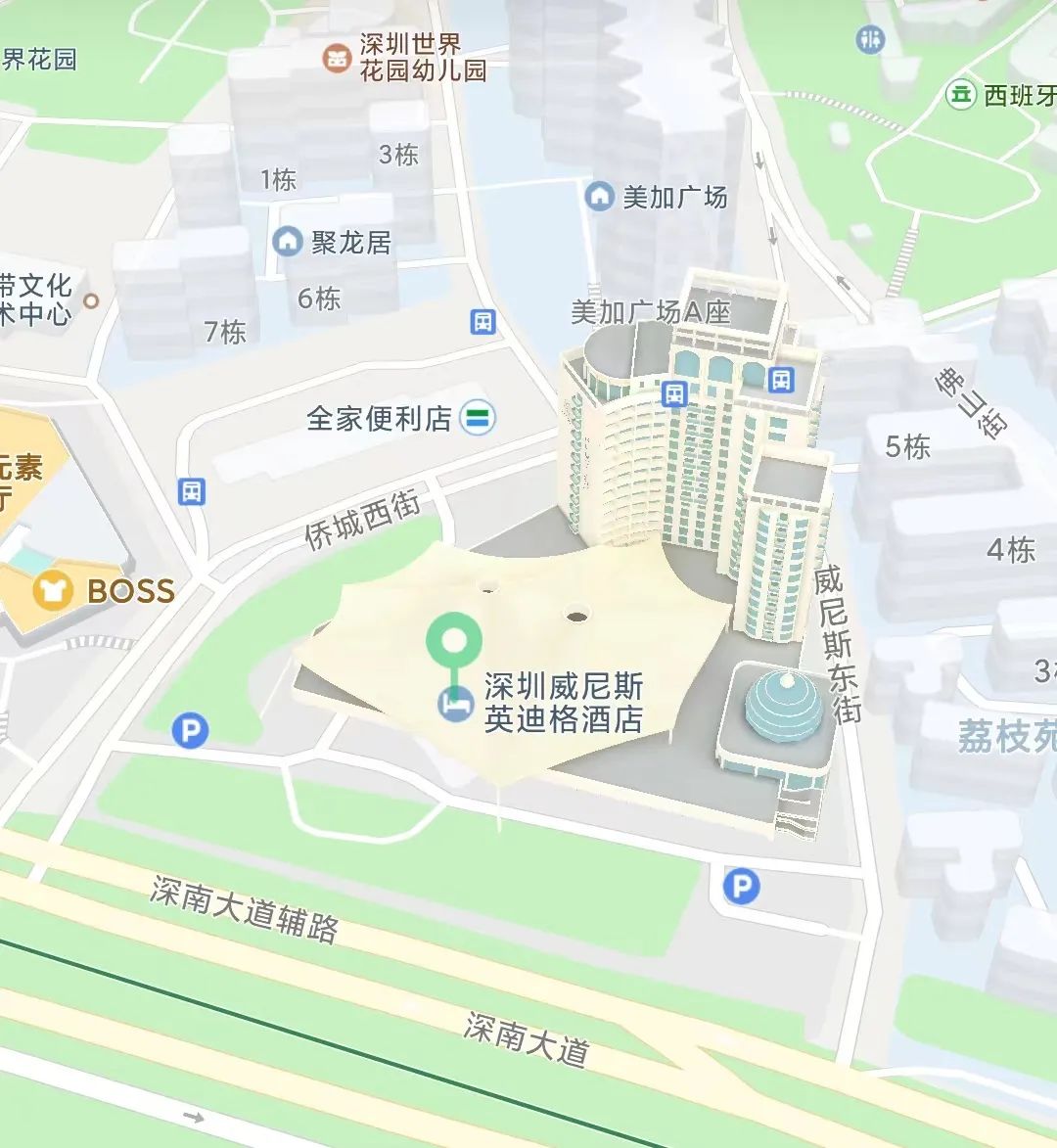Select the BOSS shop marker
This screenshot has width=1057, height=1148.
pyautogui.click(x=52, y=590)
